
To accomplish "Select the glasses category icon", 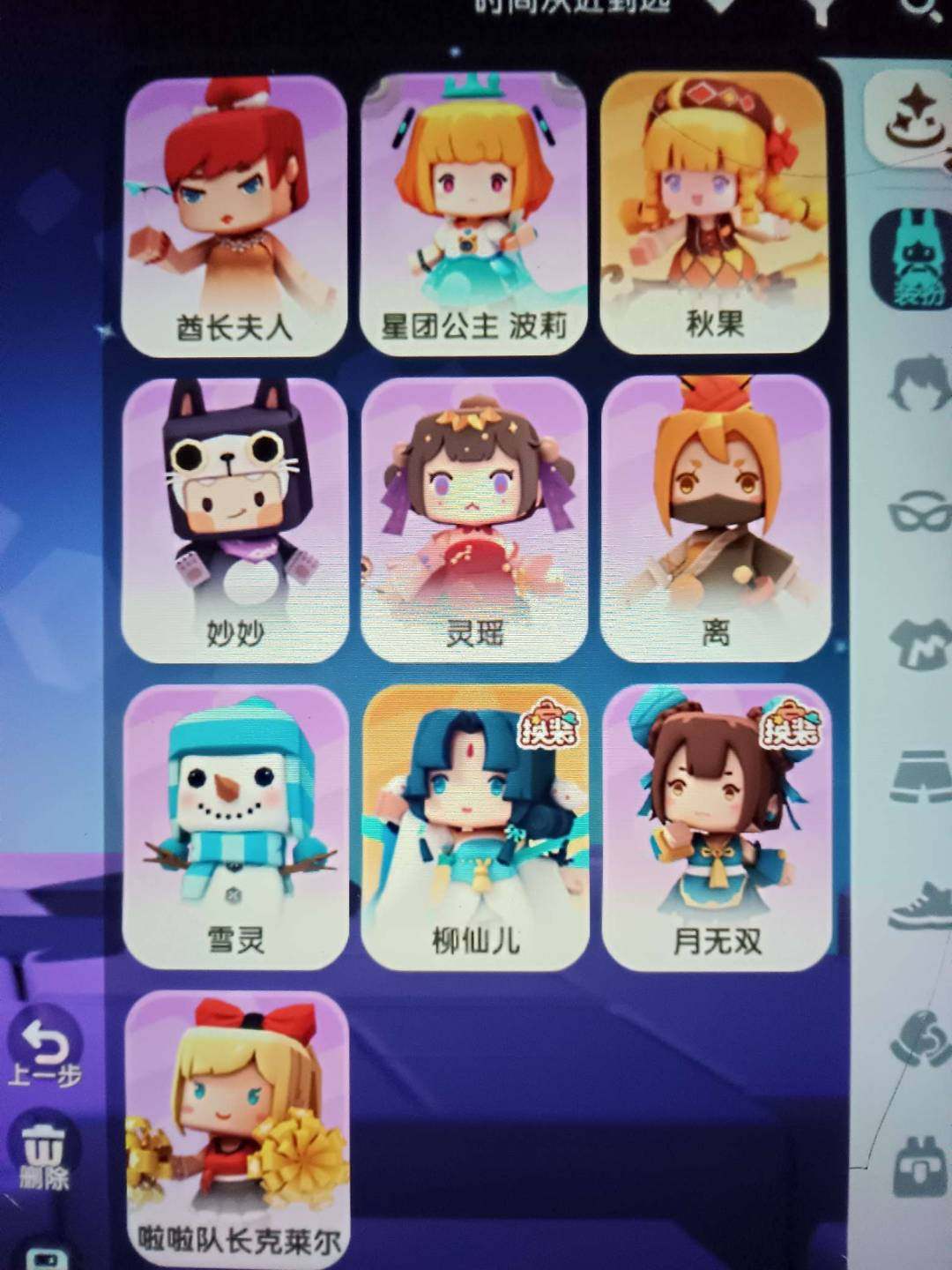I will (x=912, y=512).
